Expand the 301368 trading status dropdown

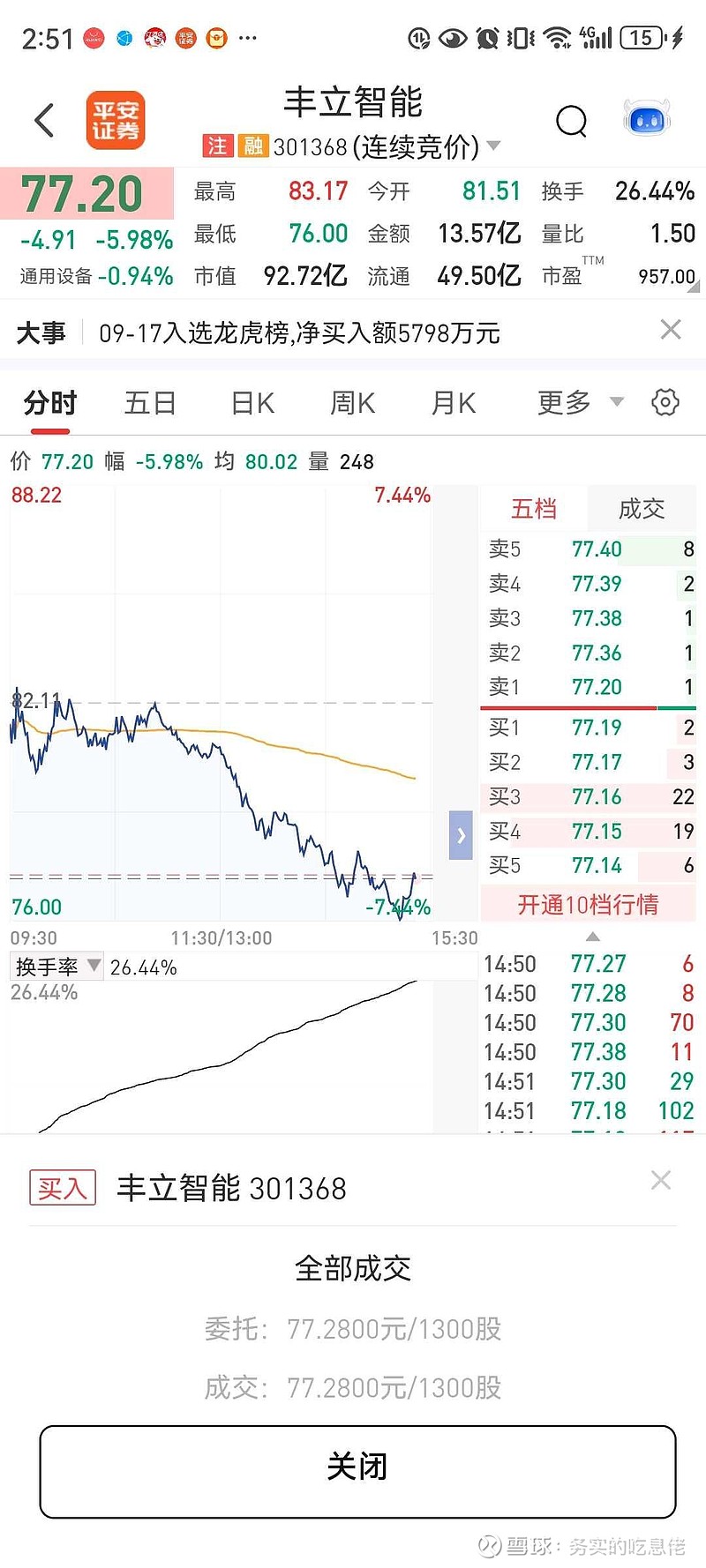click(x=494, y=146)
